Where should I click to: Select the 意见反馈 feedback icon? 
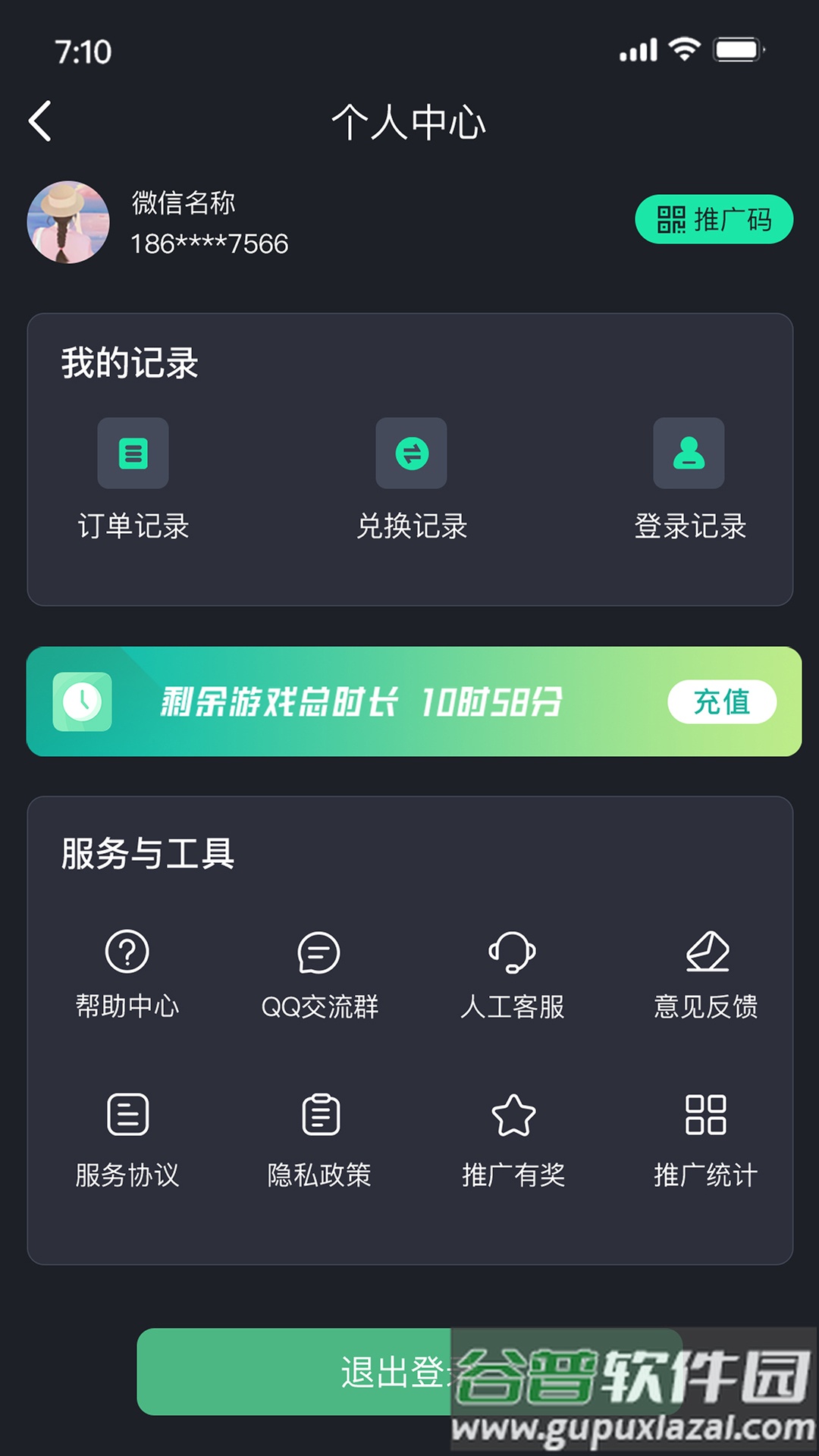(x=708, y=953)
